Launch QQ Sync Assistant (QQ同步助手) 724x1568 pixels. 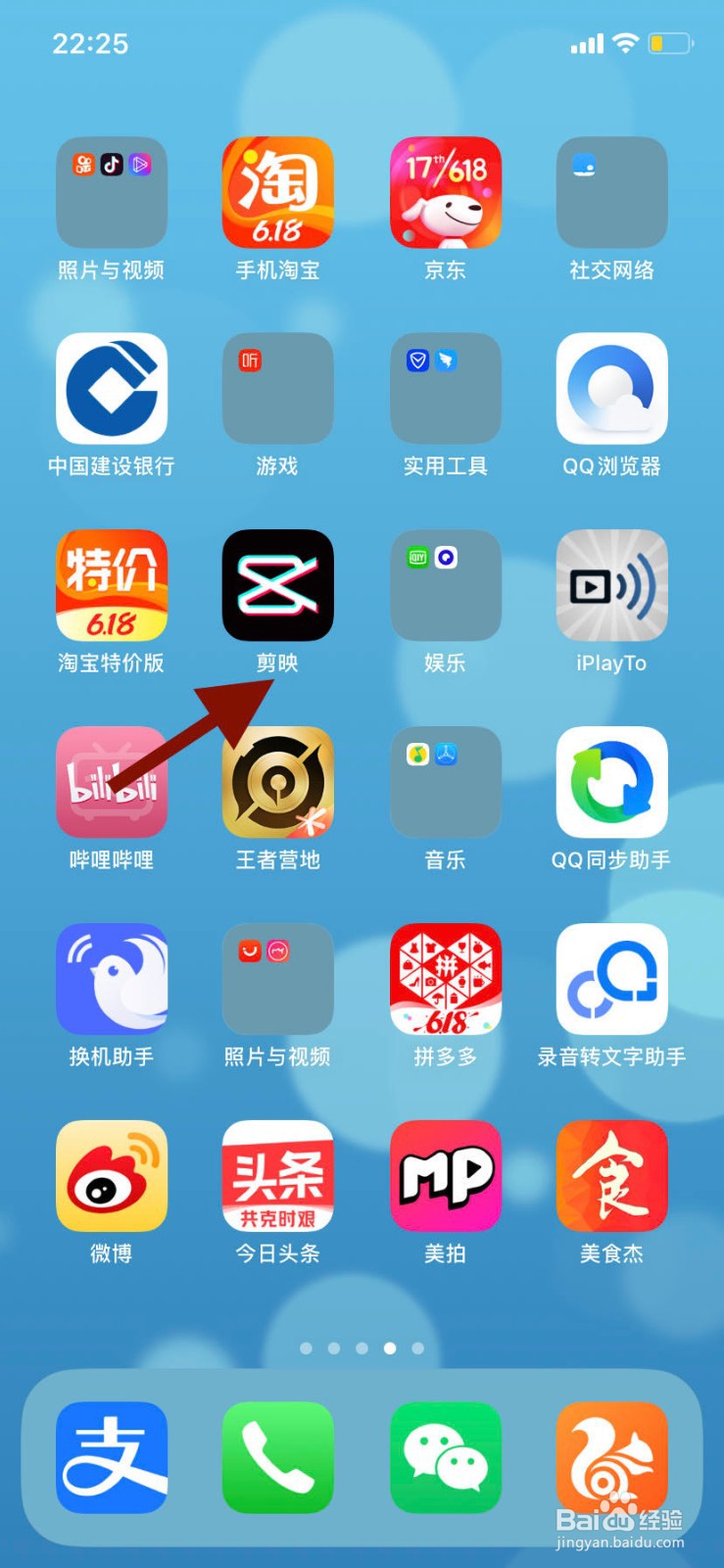tap(611, 782)
